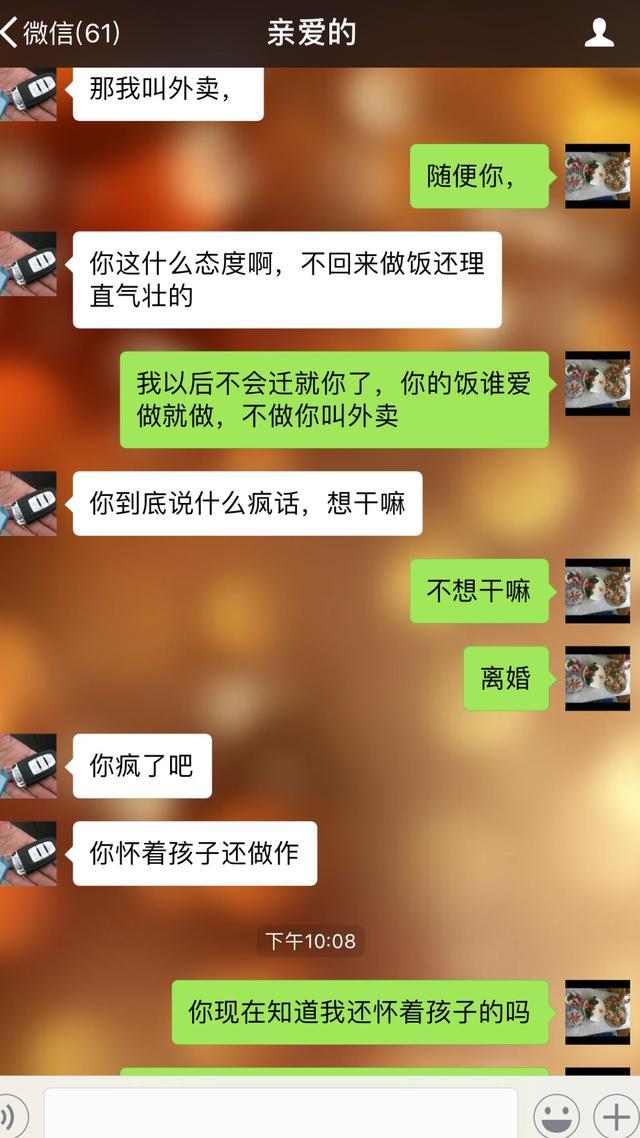Image resolution: width=640 pixels, height=1138 pixels.
Task: Open chat details via the person icon
Action: pos(599,32)
